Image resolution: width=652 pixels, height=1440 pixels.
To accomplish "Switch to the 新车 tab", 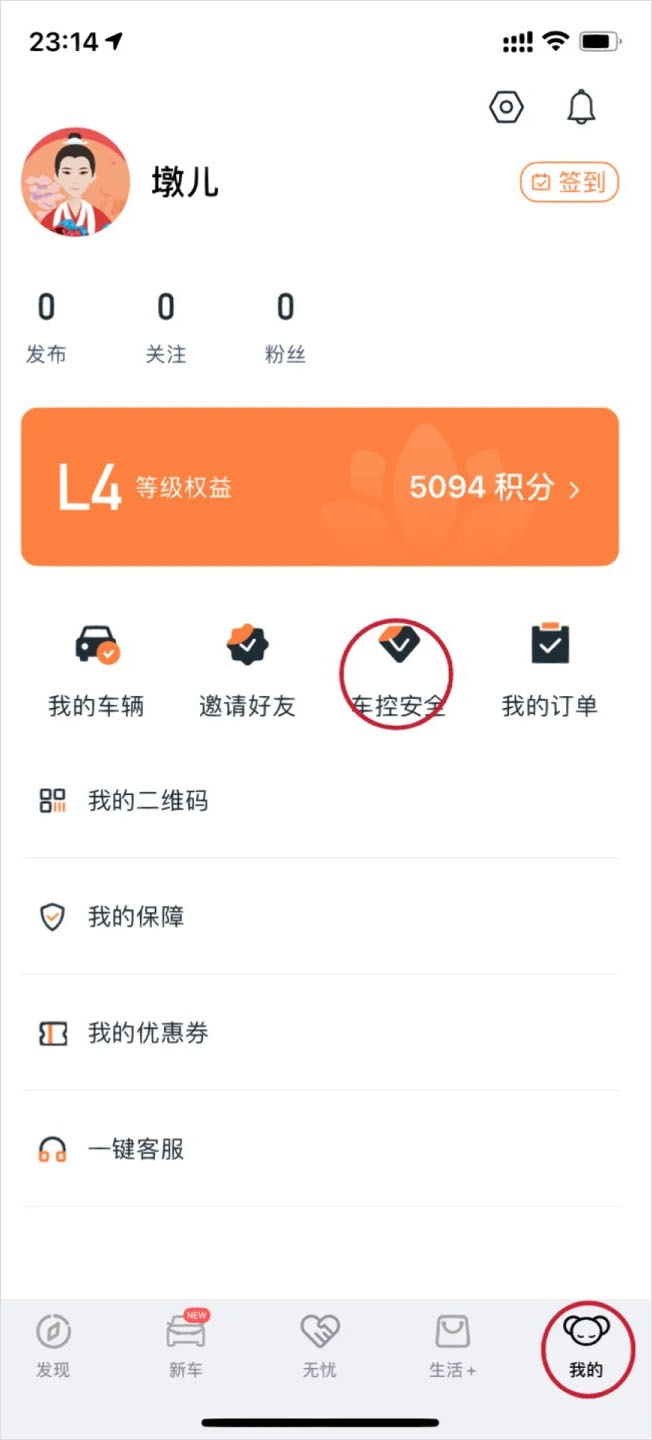I will coord(186,1346).
